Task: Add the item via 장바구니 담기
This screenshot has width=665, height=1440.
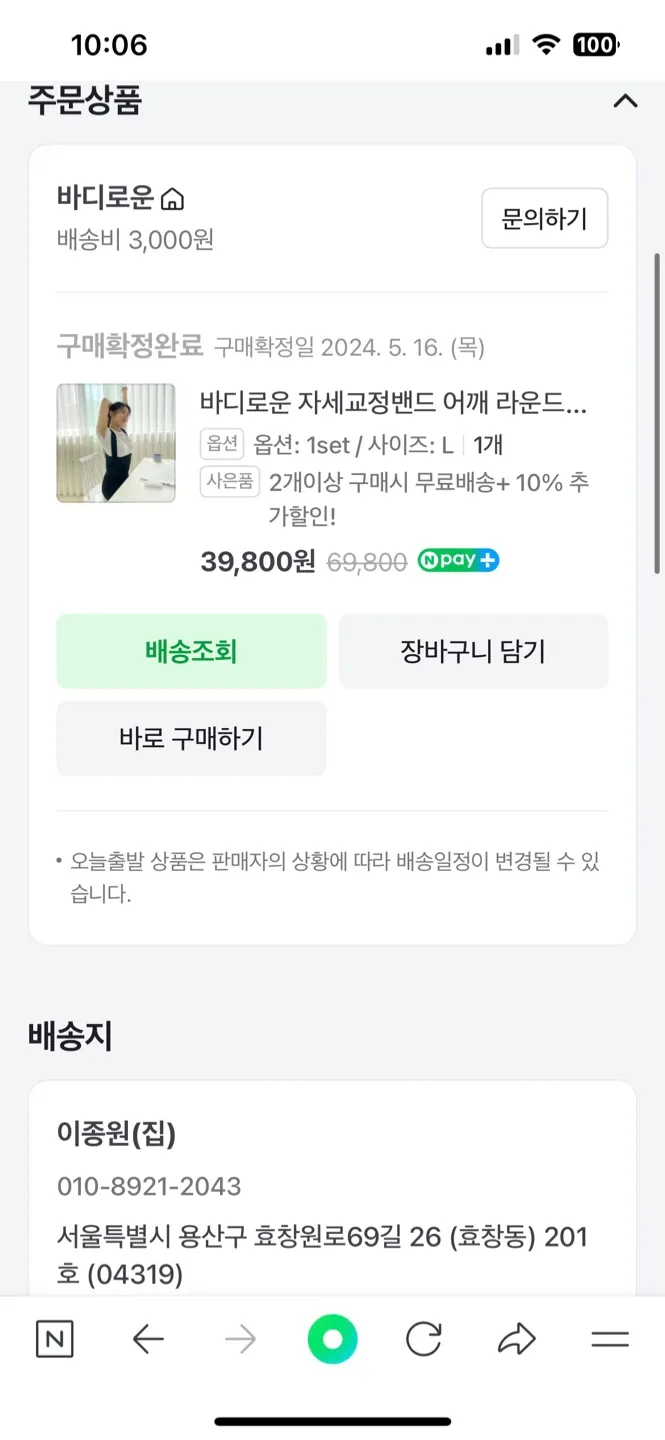Action: point(473,652)
